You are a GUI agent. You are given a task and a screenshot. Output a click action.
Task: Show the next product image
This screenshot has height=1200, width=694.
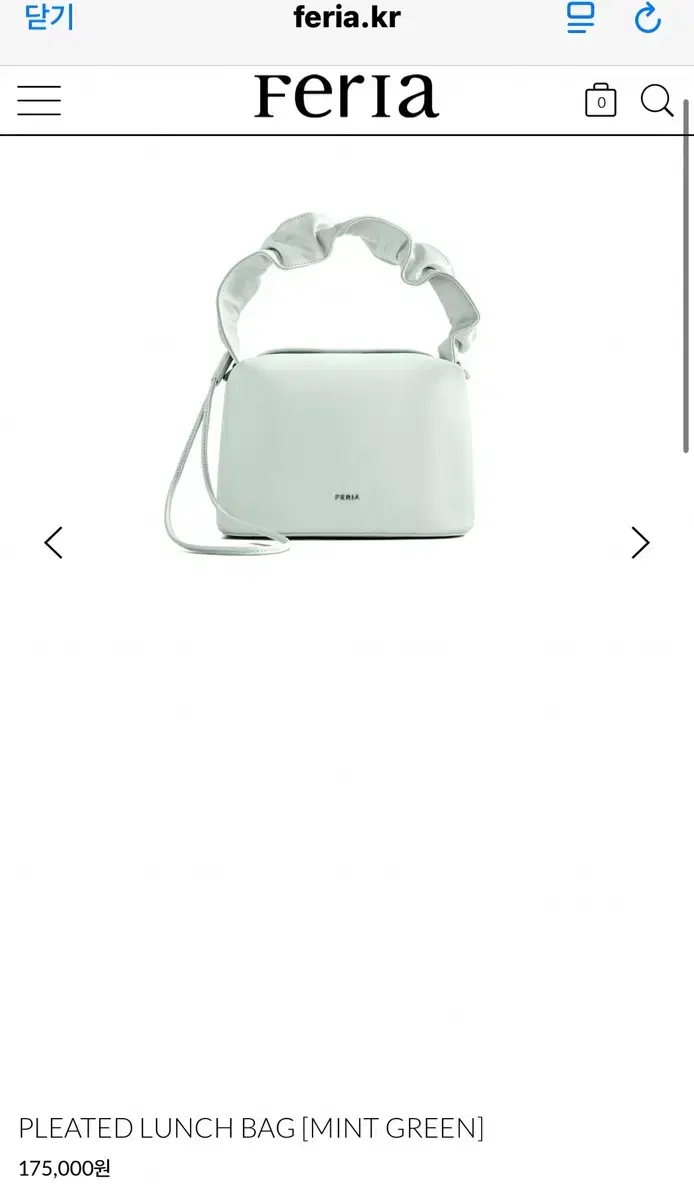tap(640, 542)
